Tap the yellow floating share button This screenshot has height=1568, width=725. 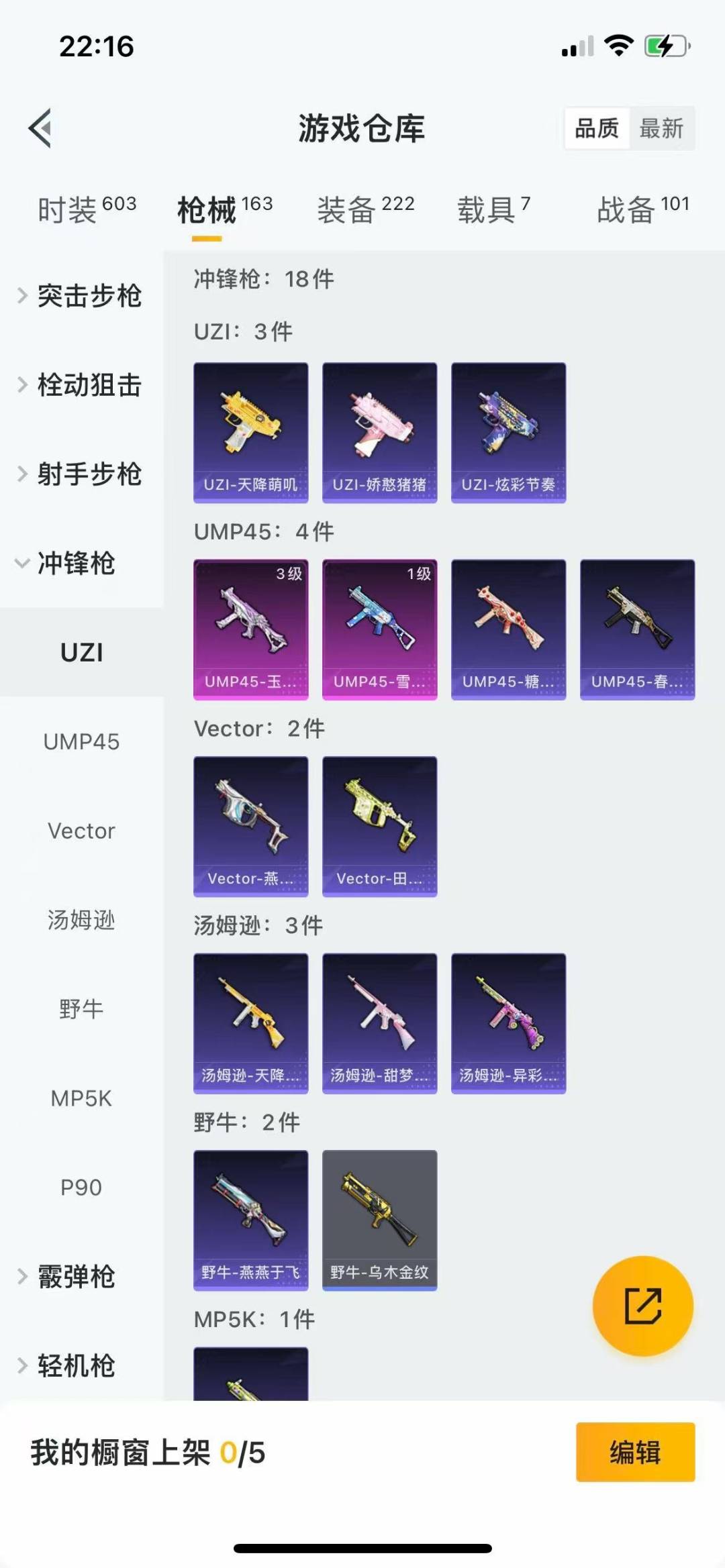tap(643, 1306)
